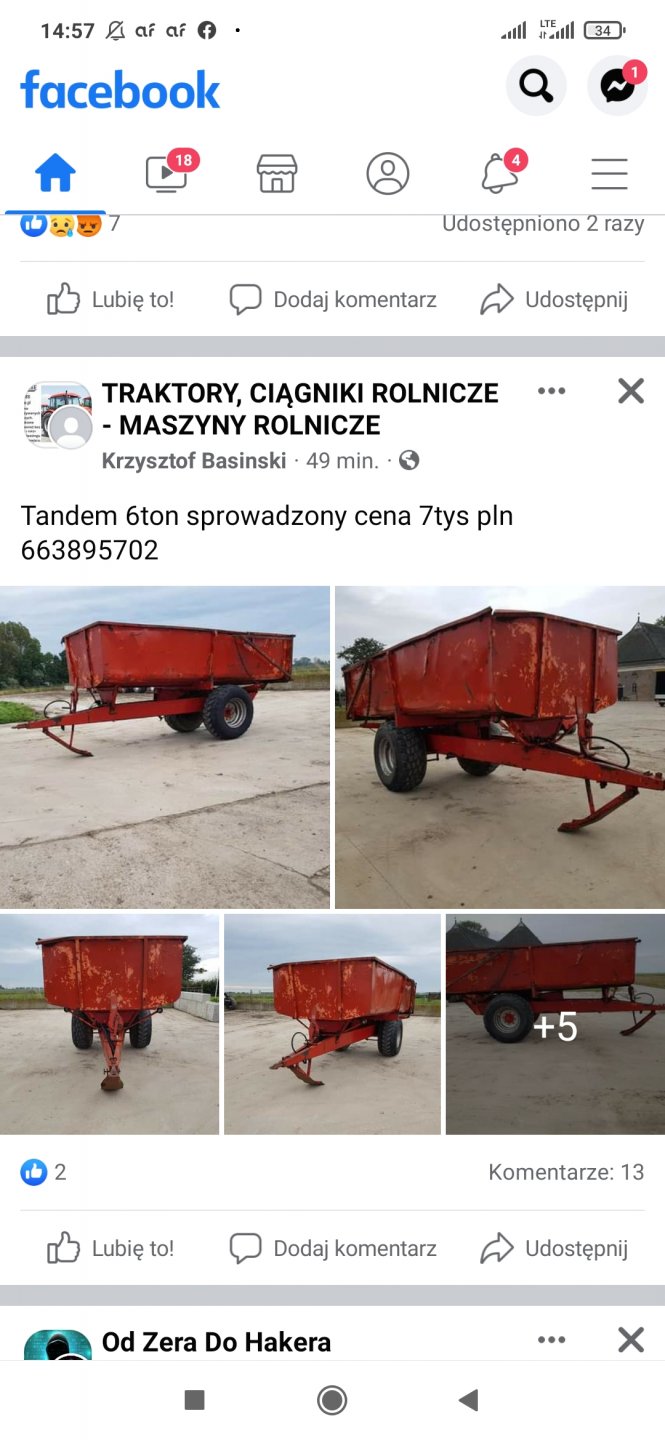Screen dimensions: 665x1440
Task: Open the TRAKTORY, CIĄGNIKI ROLNICZE group page
Action: point(300,408)
